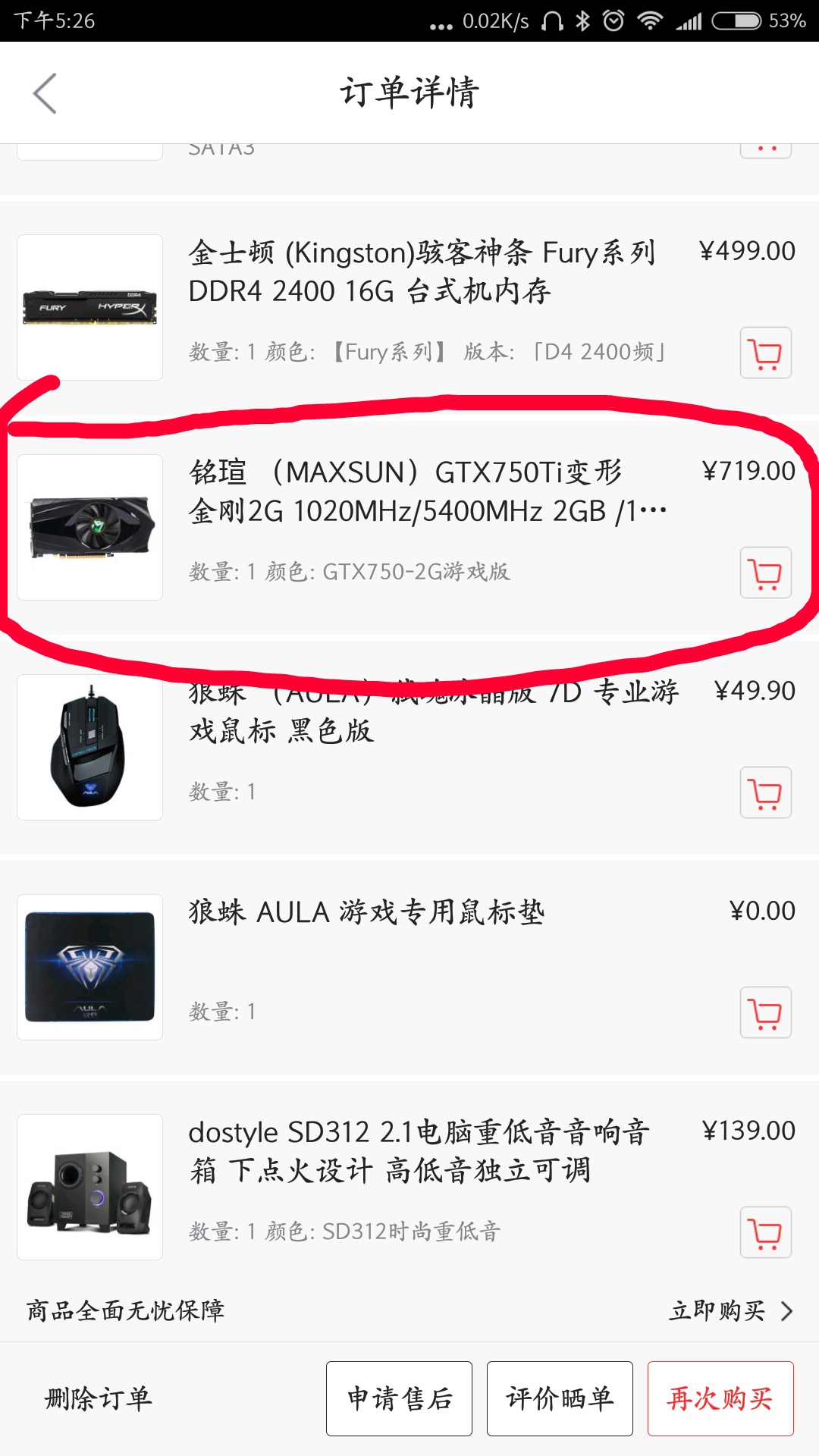Tap 删除订单 to delete this order

point(99,1398)
